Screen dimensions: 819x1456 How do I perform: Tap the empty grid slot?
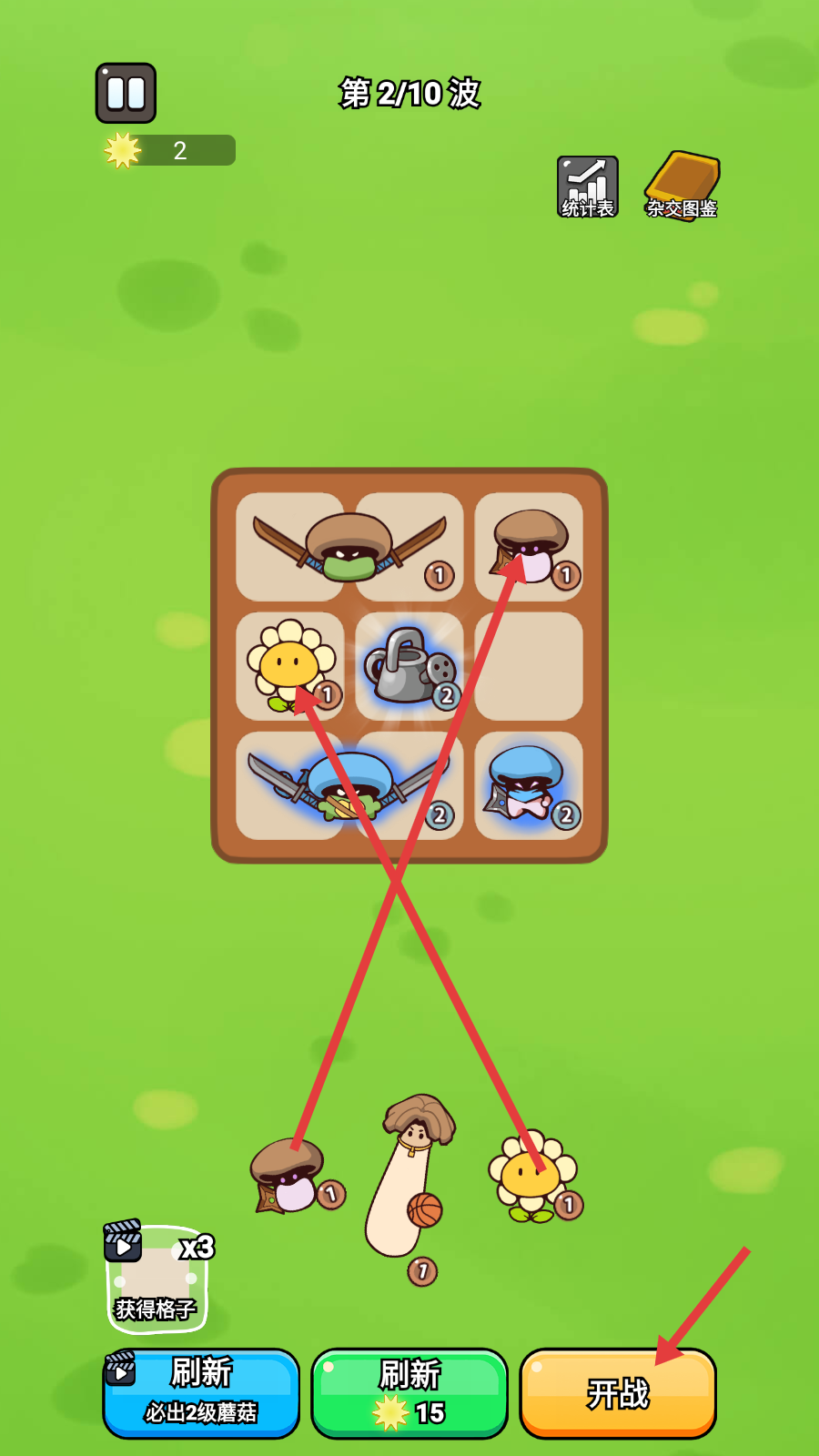click(x=529, y=667)
